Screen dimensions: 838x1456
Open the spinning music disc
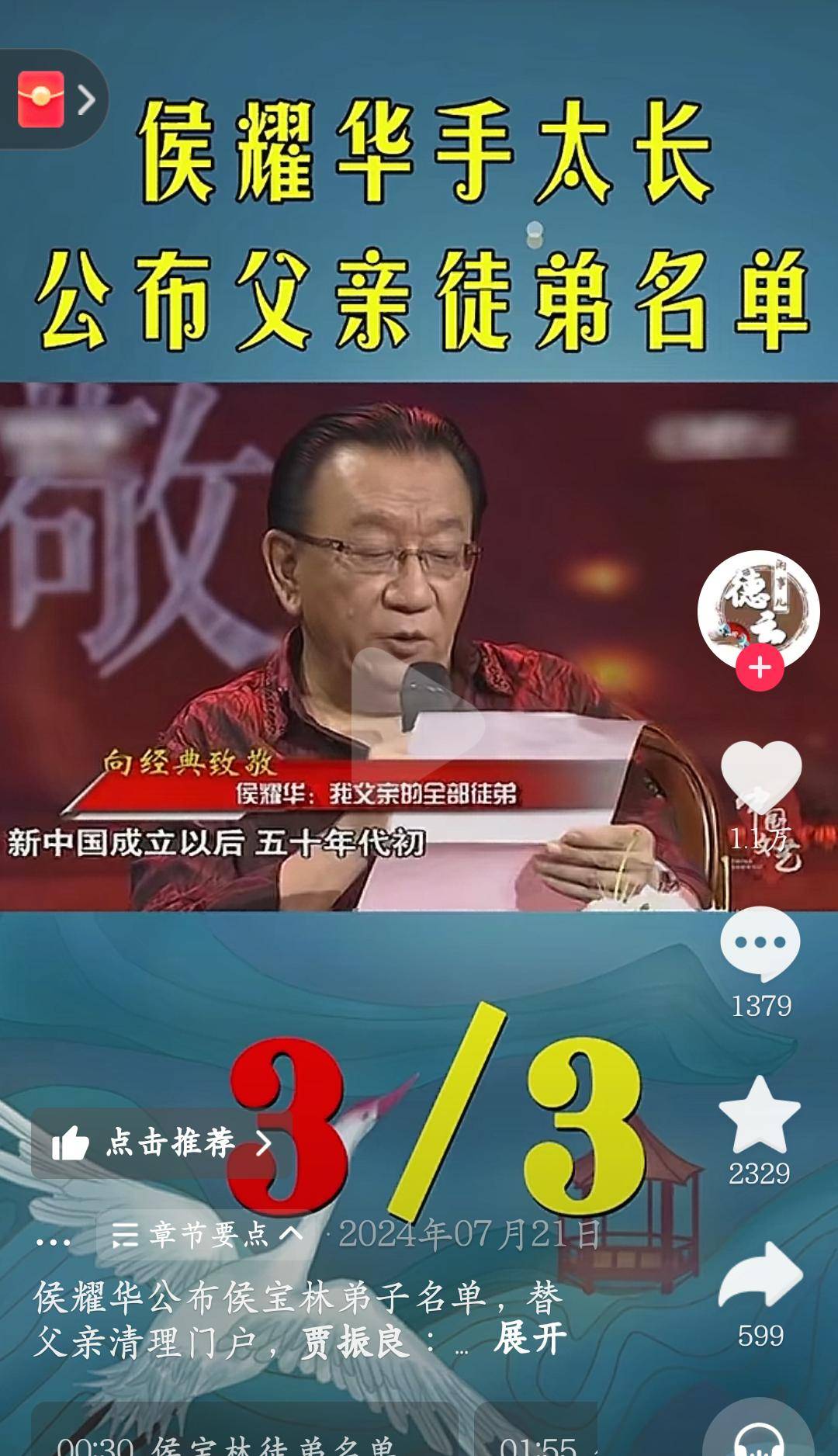coord(758,1436)
